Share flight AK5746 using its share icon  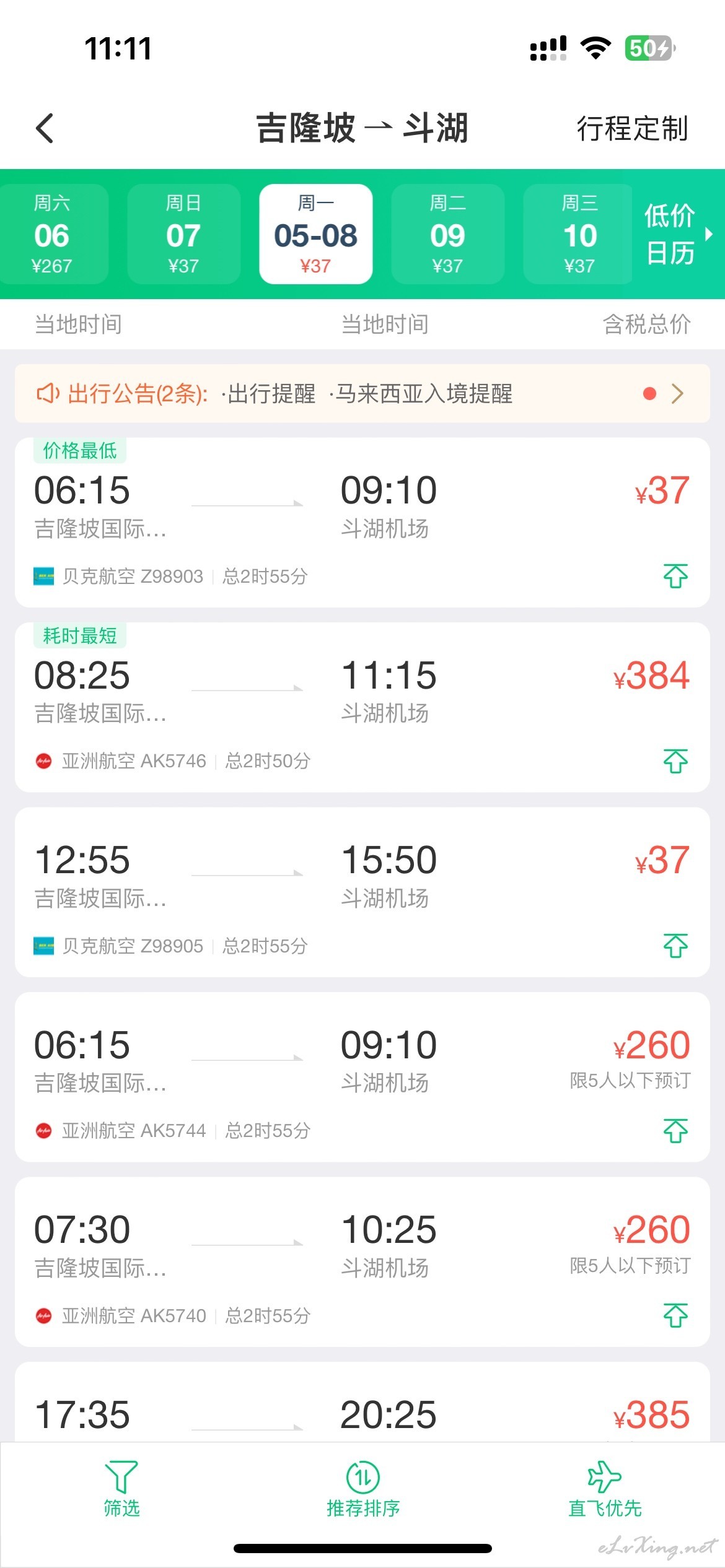click(675, 761)
